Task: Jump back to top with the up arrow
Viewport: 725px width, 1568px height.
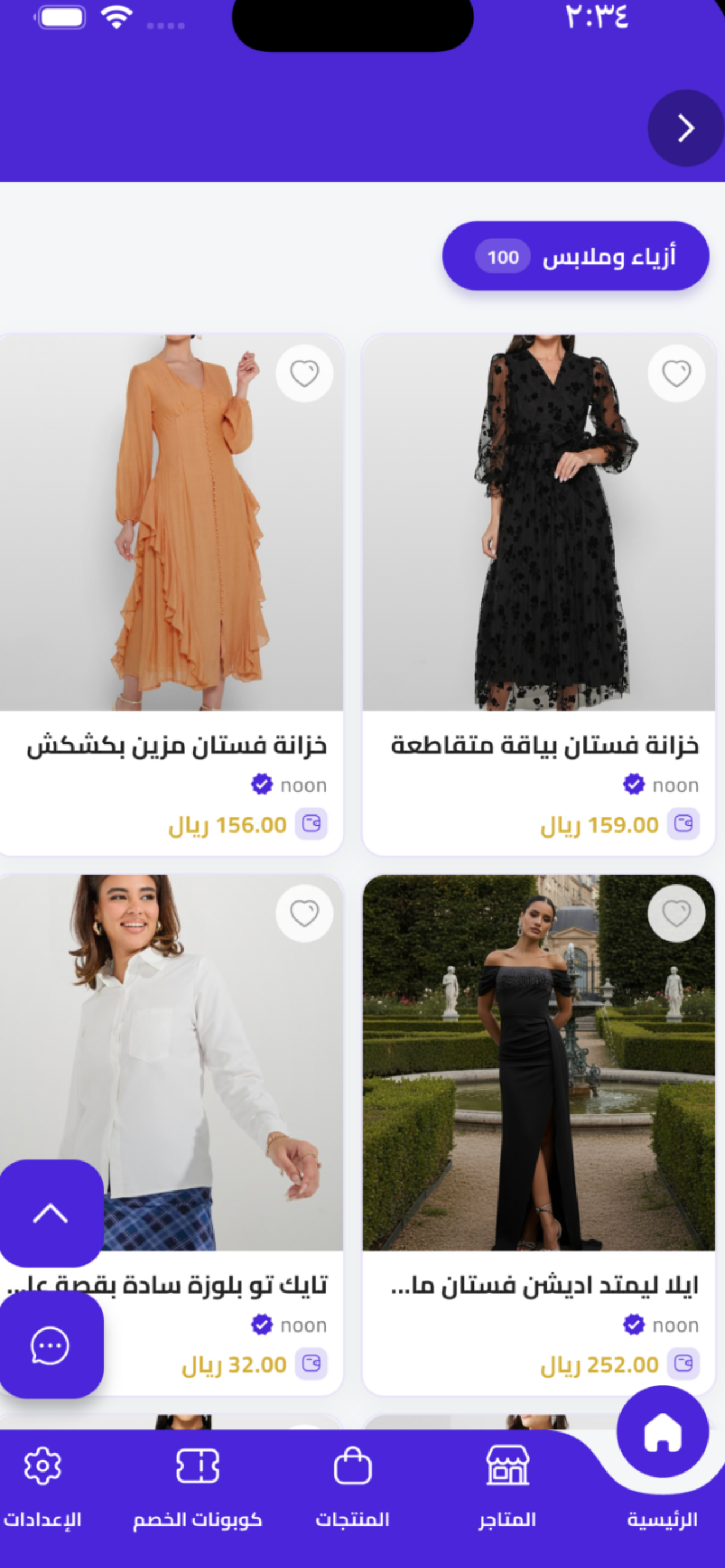Action: 51,1213
